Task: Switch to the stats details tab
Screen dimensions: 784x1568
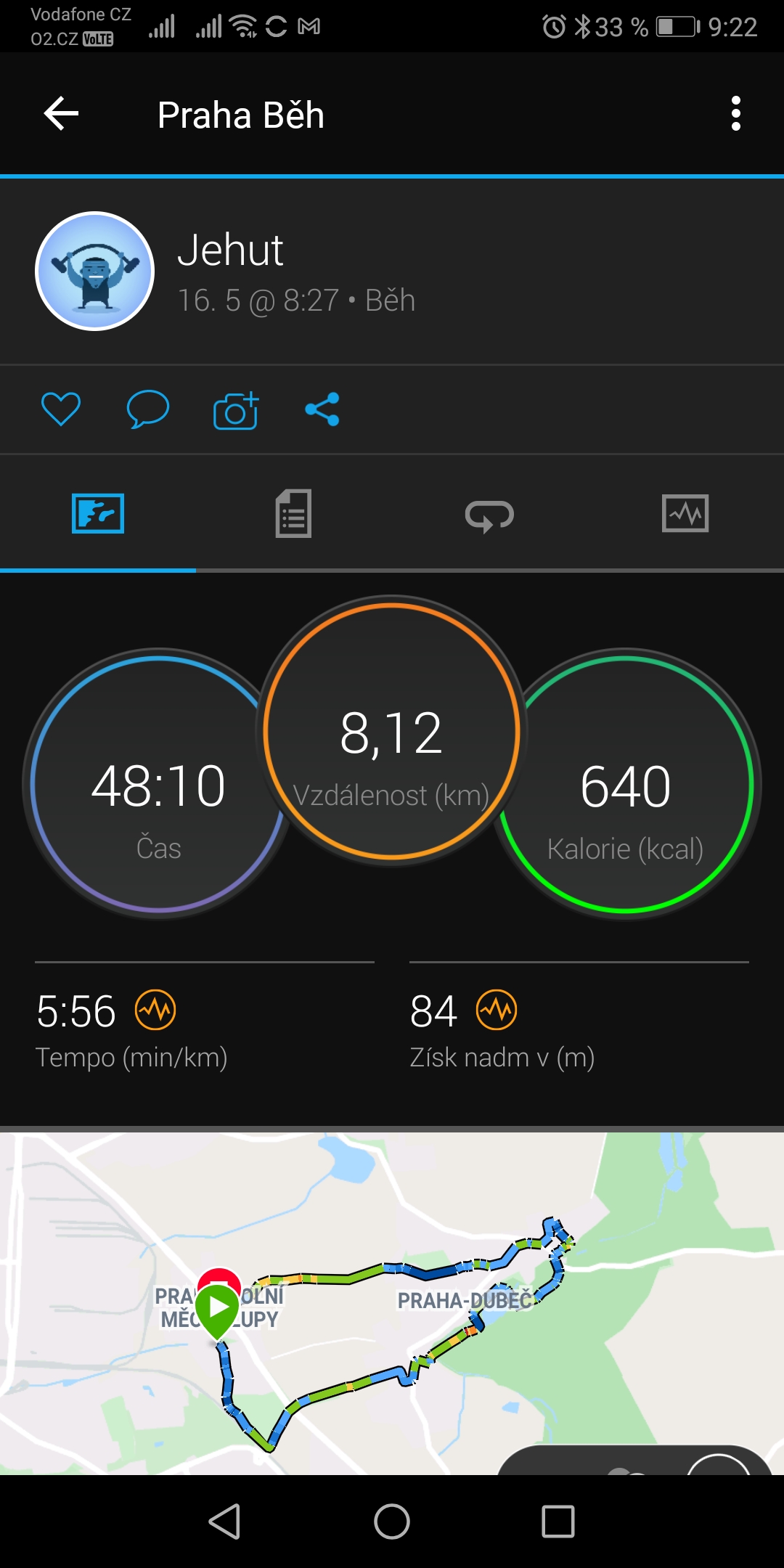Action: [x=293, y=513]
